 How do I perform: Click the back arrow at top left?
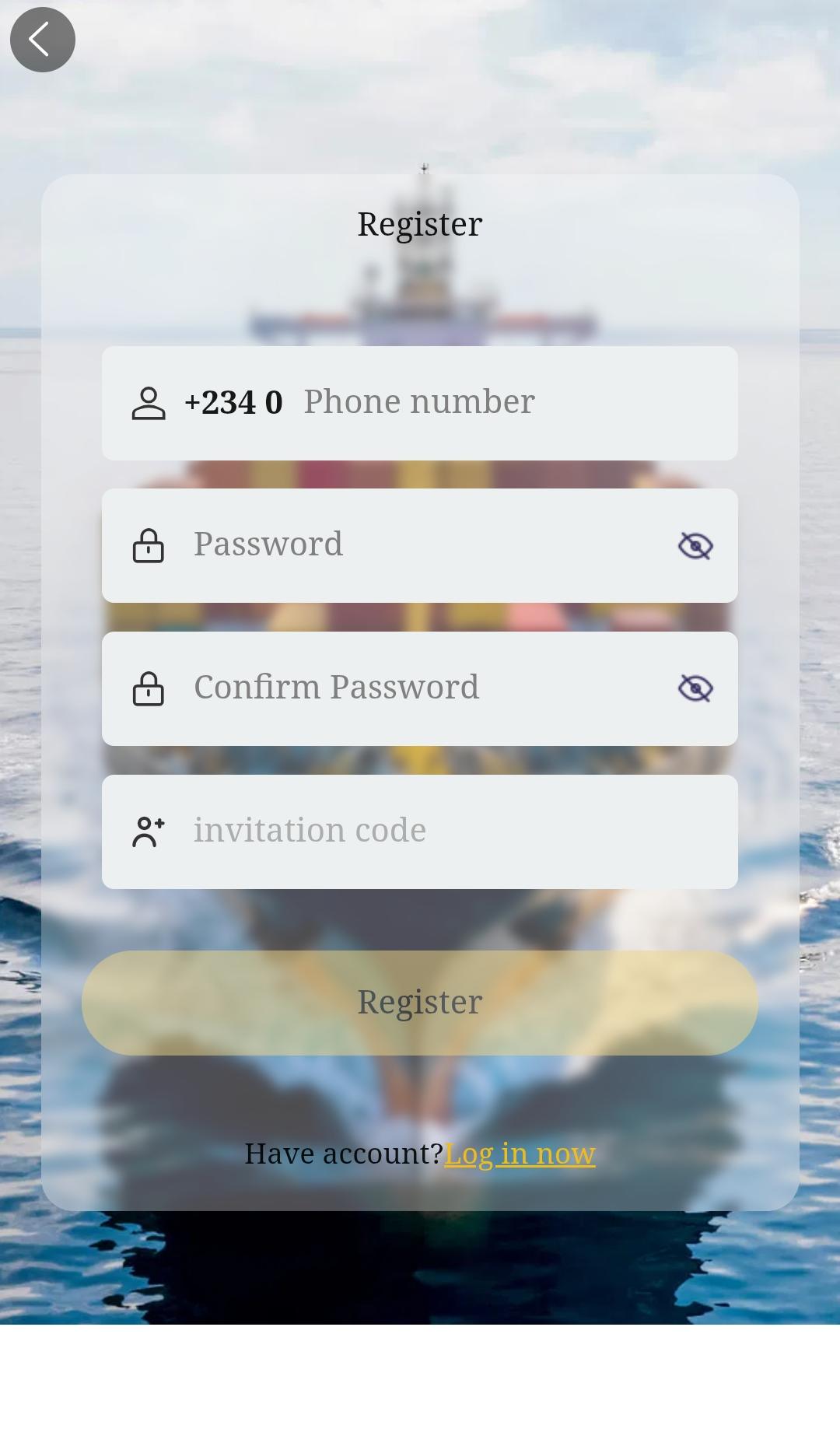coord(42,40)
